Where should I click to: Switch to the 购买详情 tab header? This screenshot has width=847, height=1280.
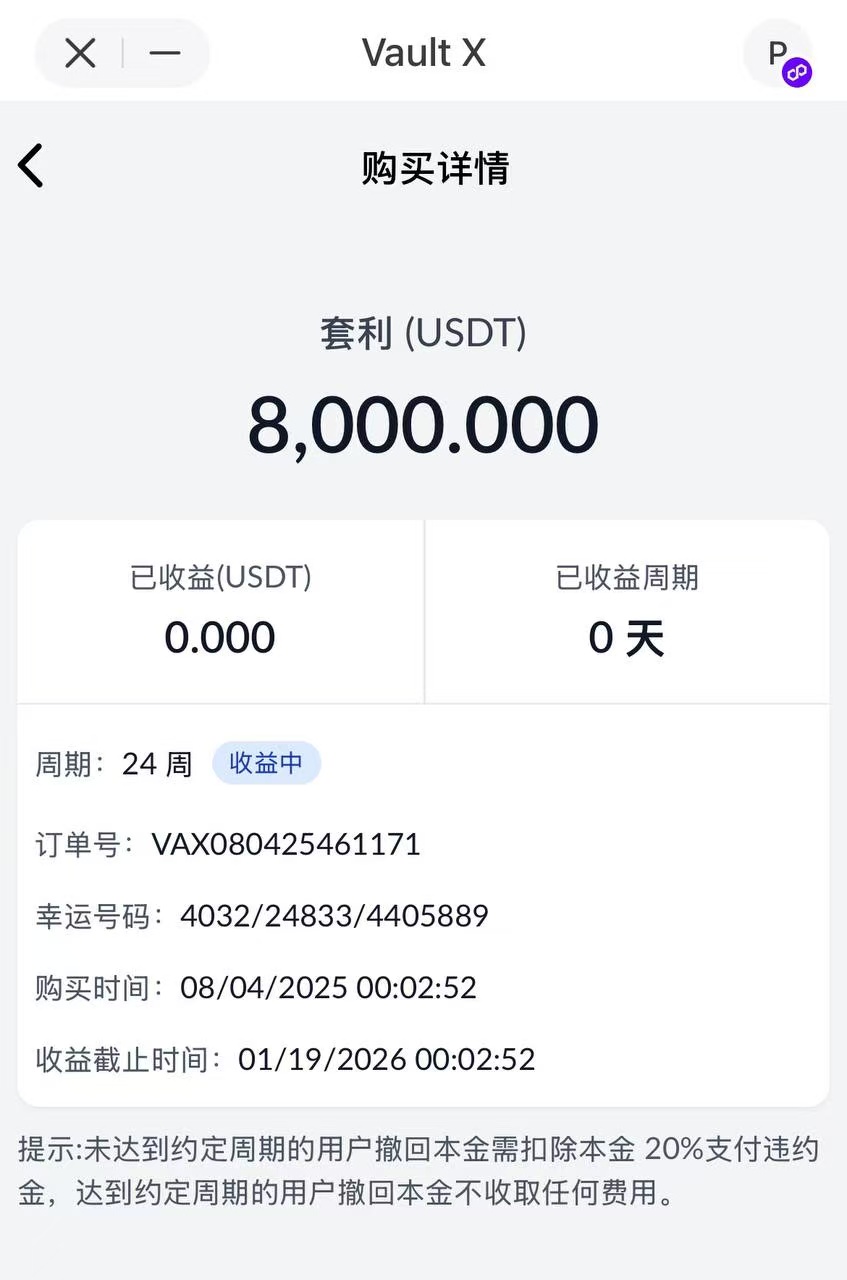tap(435, 169)
